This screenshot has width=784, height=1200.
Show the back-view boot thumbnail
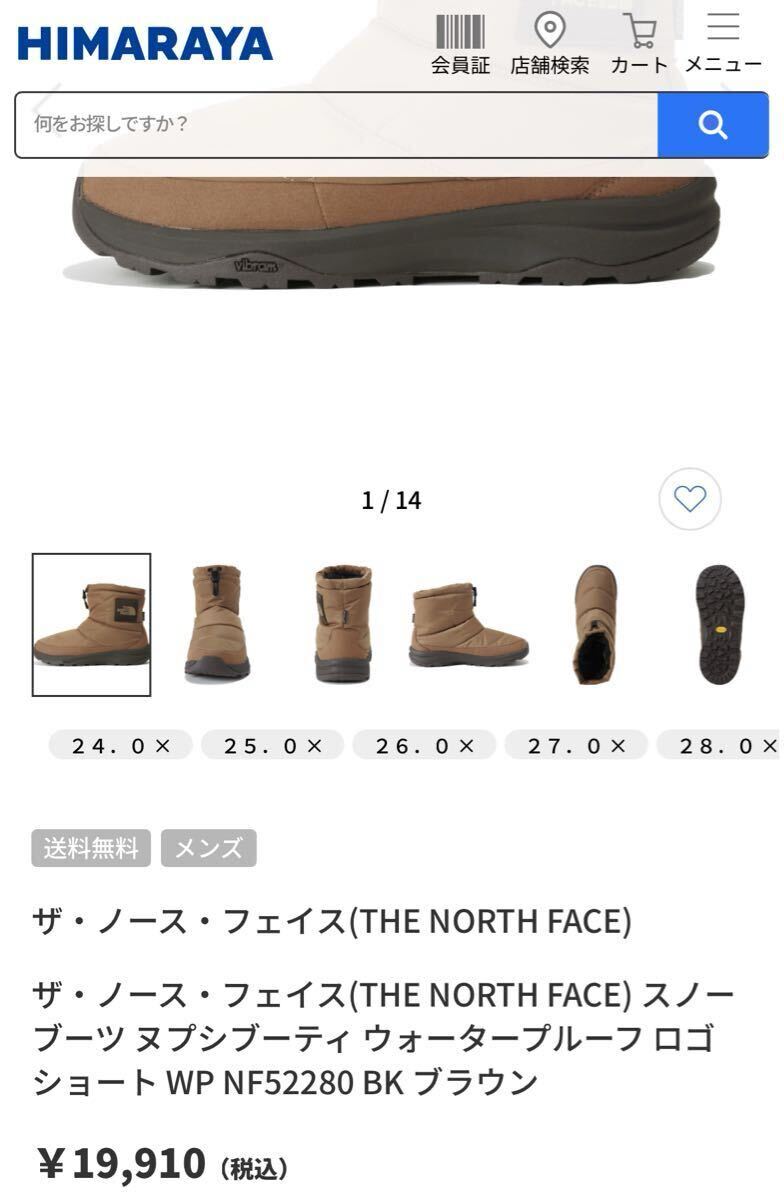[343, 625]
